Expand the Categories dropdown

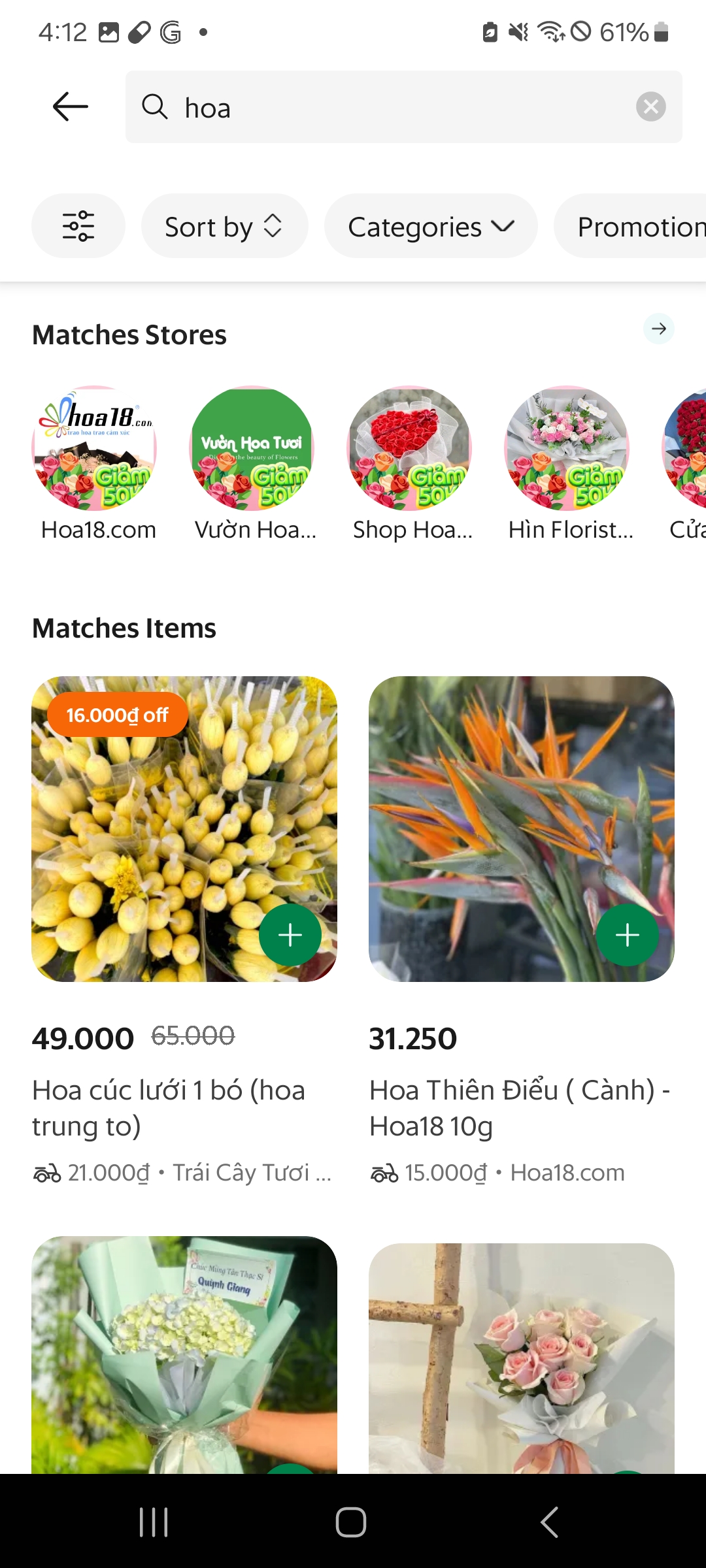[x=431, y=227]
